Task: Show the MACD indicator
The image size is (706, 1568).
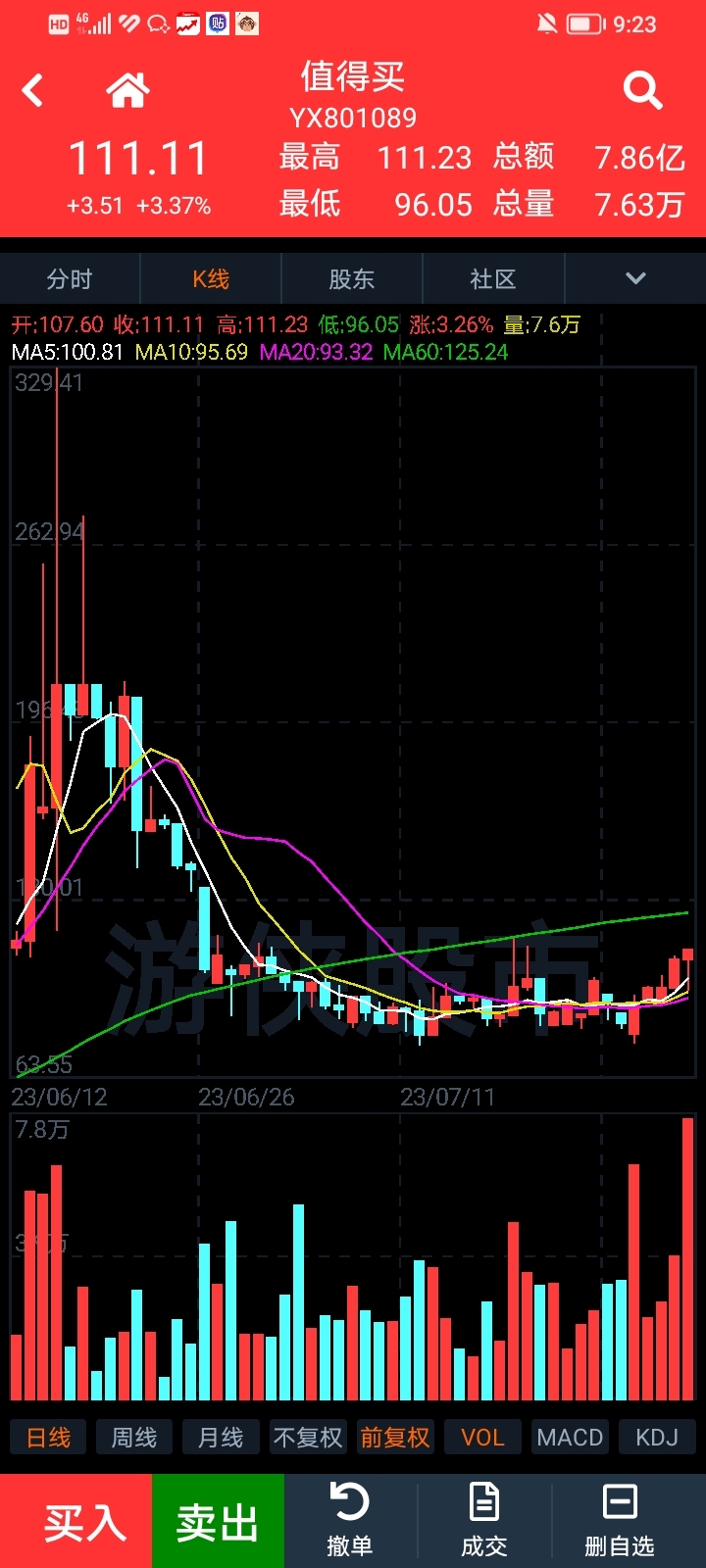Action: 570,1438
